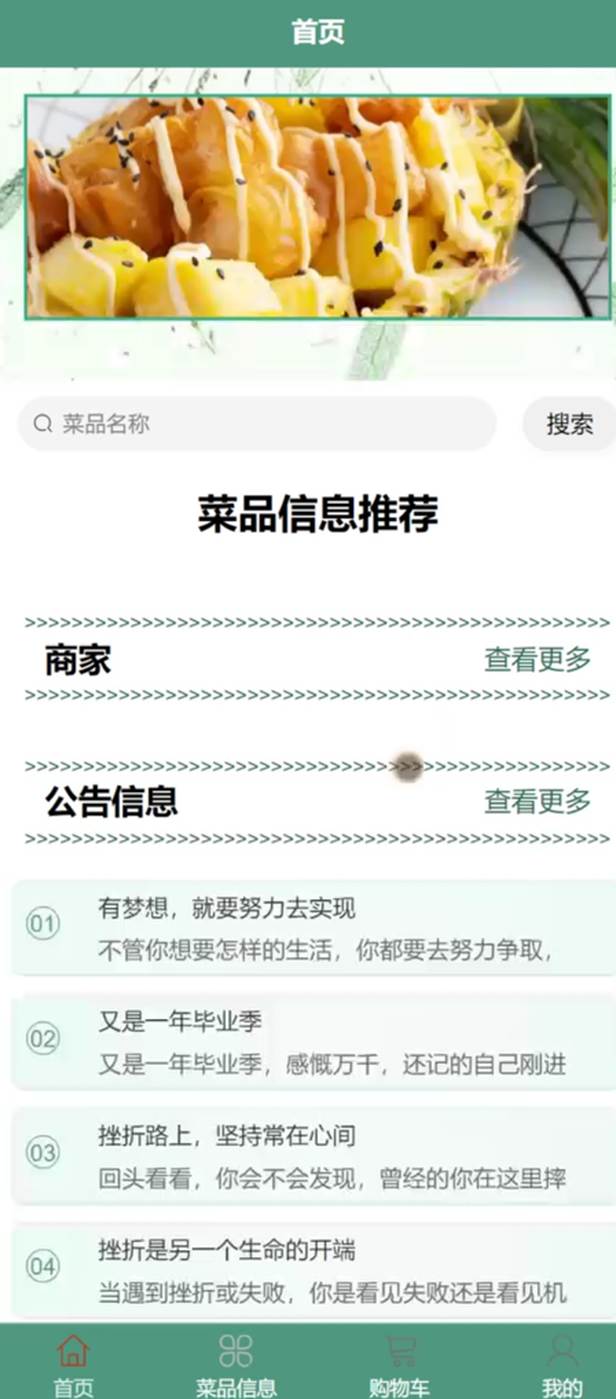
Task: Open announcement 有梦想，就要努力去实现
Action: click(x=313, y=928)
